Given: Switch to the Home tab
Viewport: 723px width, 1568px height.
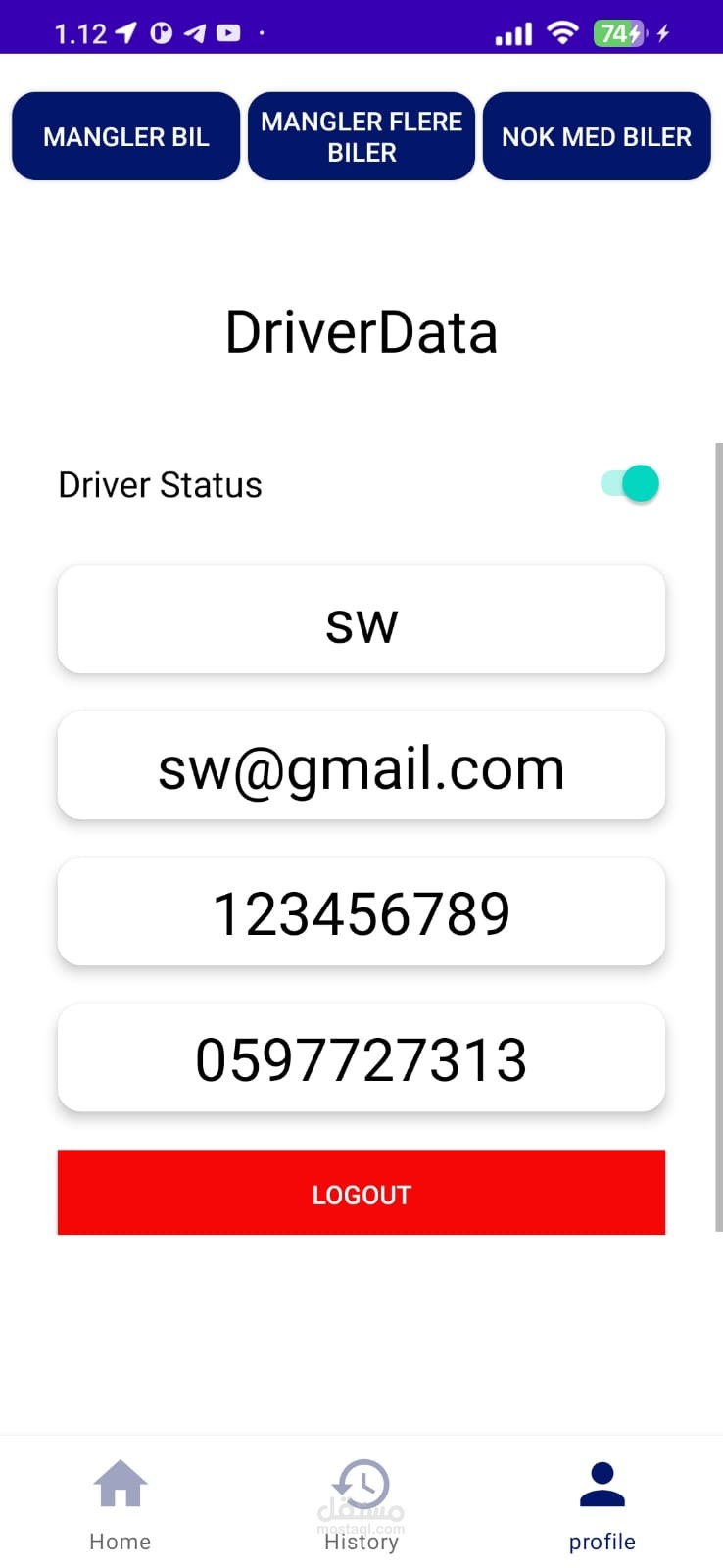Looking at the screenshot, I should tap(120, 1504).
